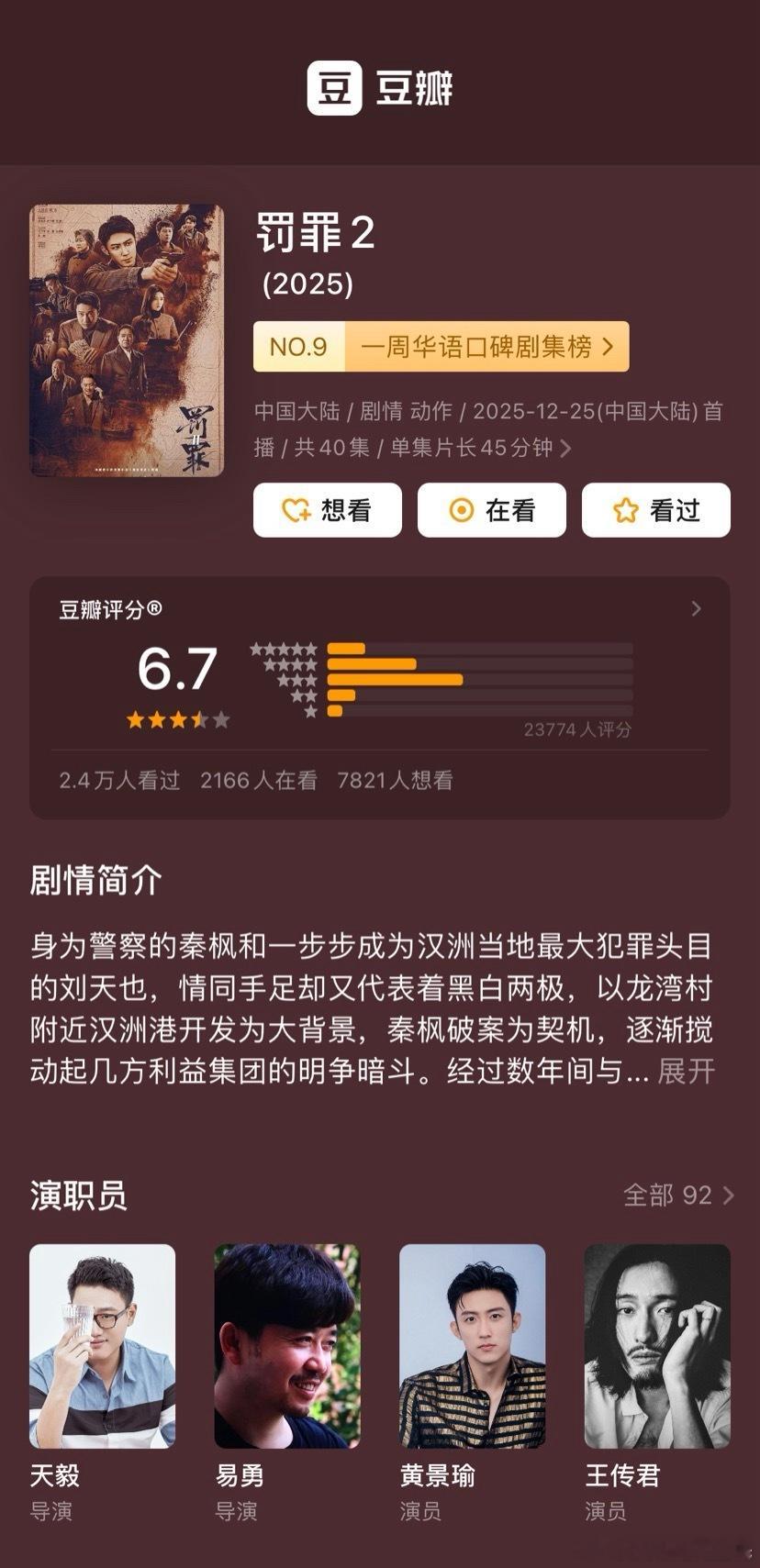Open the NO.9 一周华语口碑剧集榜 ranking banner
The width and height of the screenshot is (760, 1568).
point(441,347)
